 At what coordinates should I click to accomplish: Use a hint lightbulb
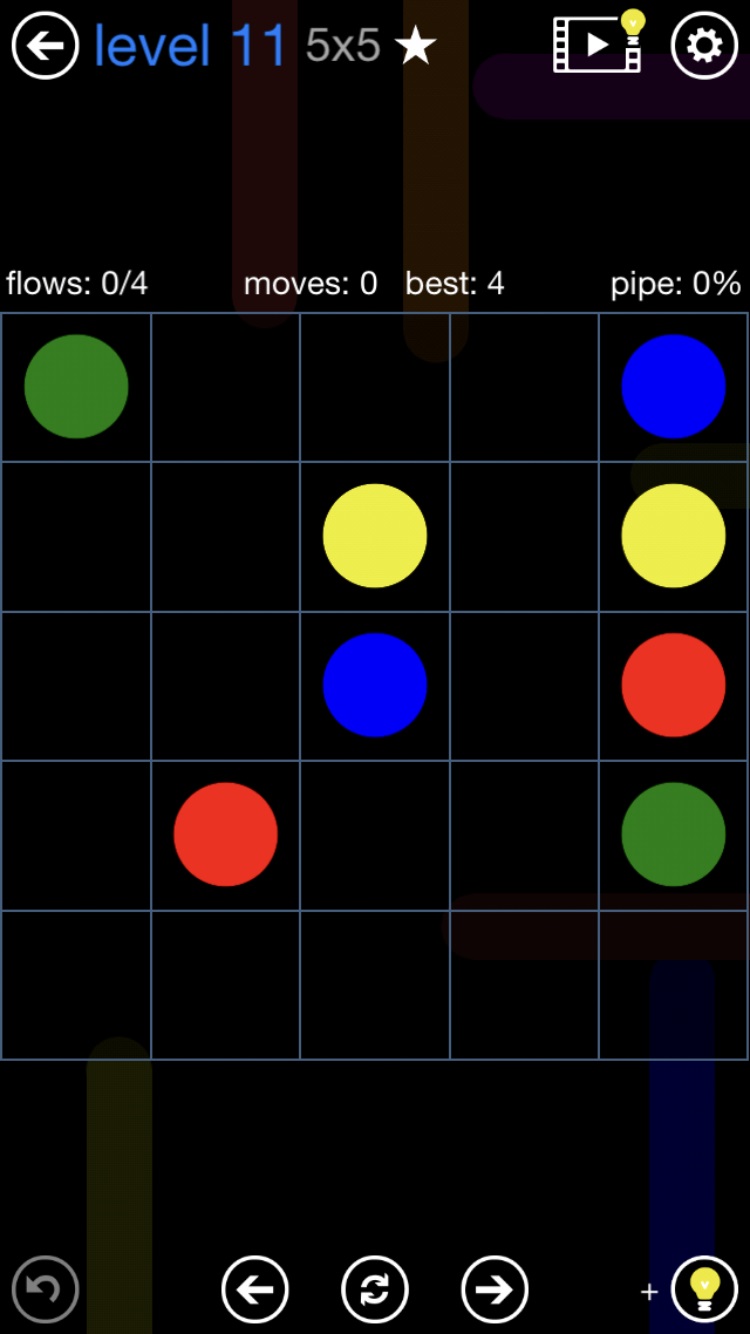(704, 1289)
